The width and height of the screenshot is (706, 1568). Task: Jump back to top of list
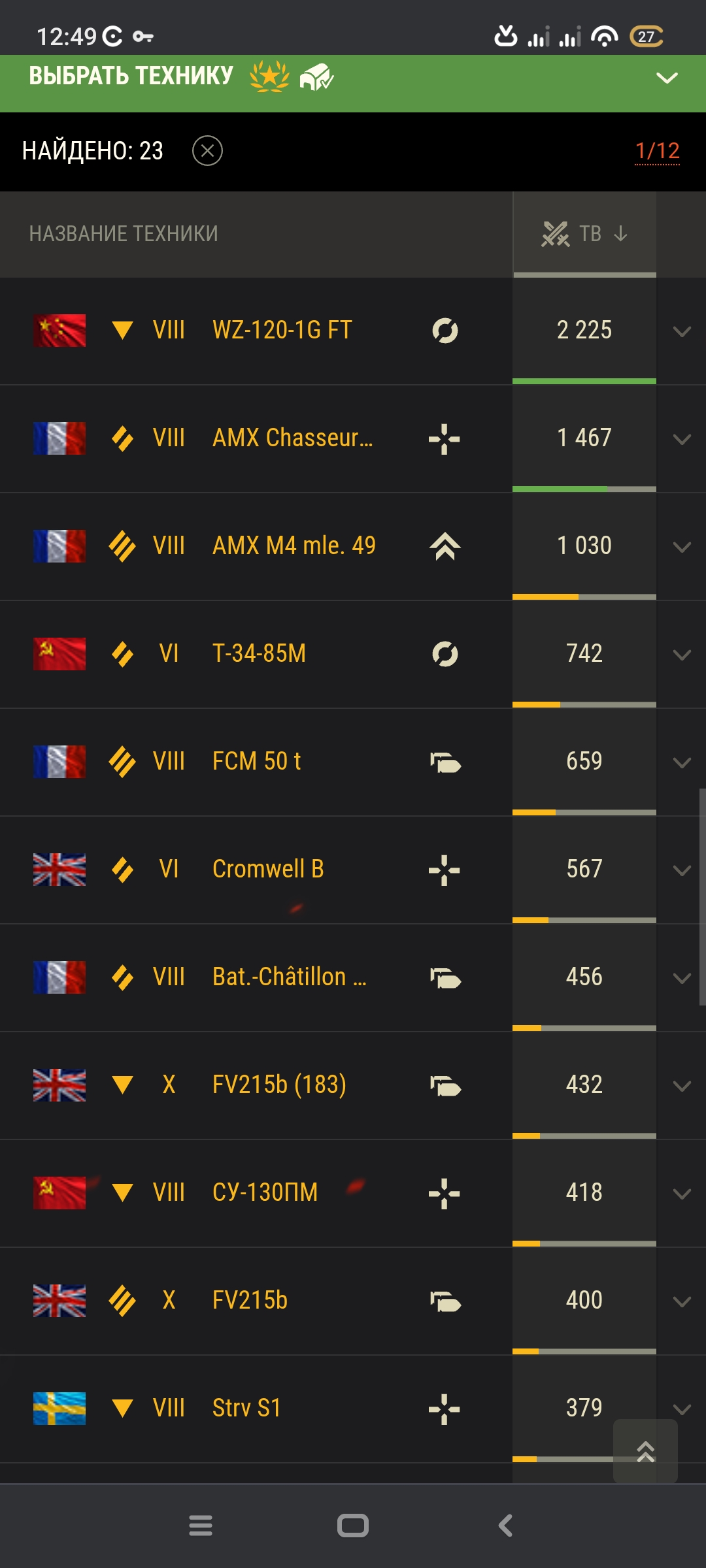[645, 1451]
